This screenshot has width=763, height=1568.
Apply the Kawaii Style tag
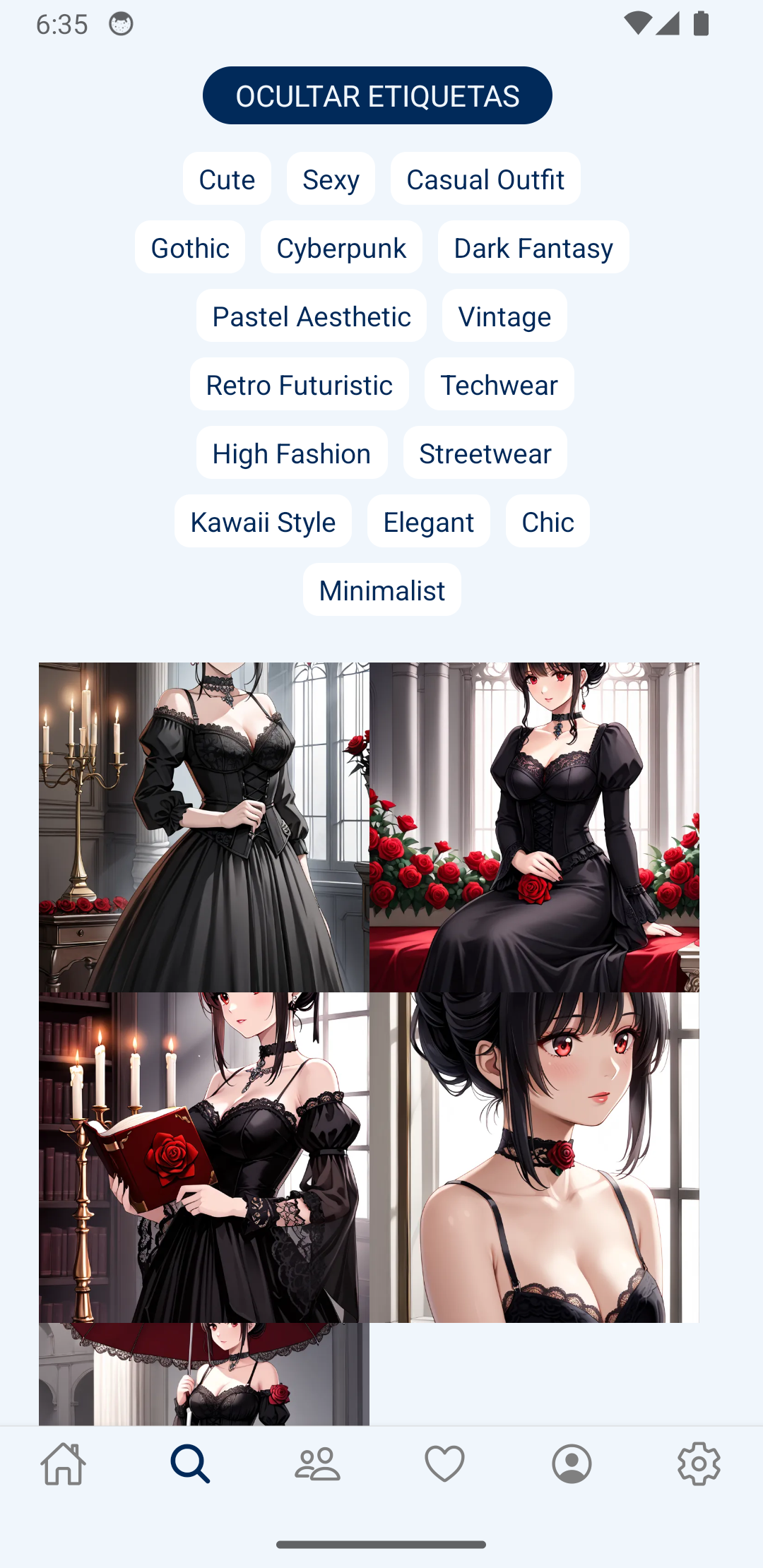(263, 522)
